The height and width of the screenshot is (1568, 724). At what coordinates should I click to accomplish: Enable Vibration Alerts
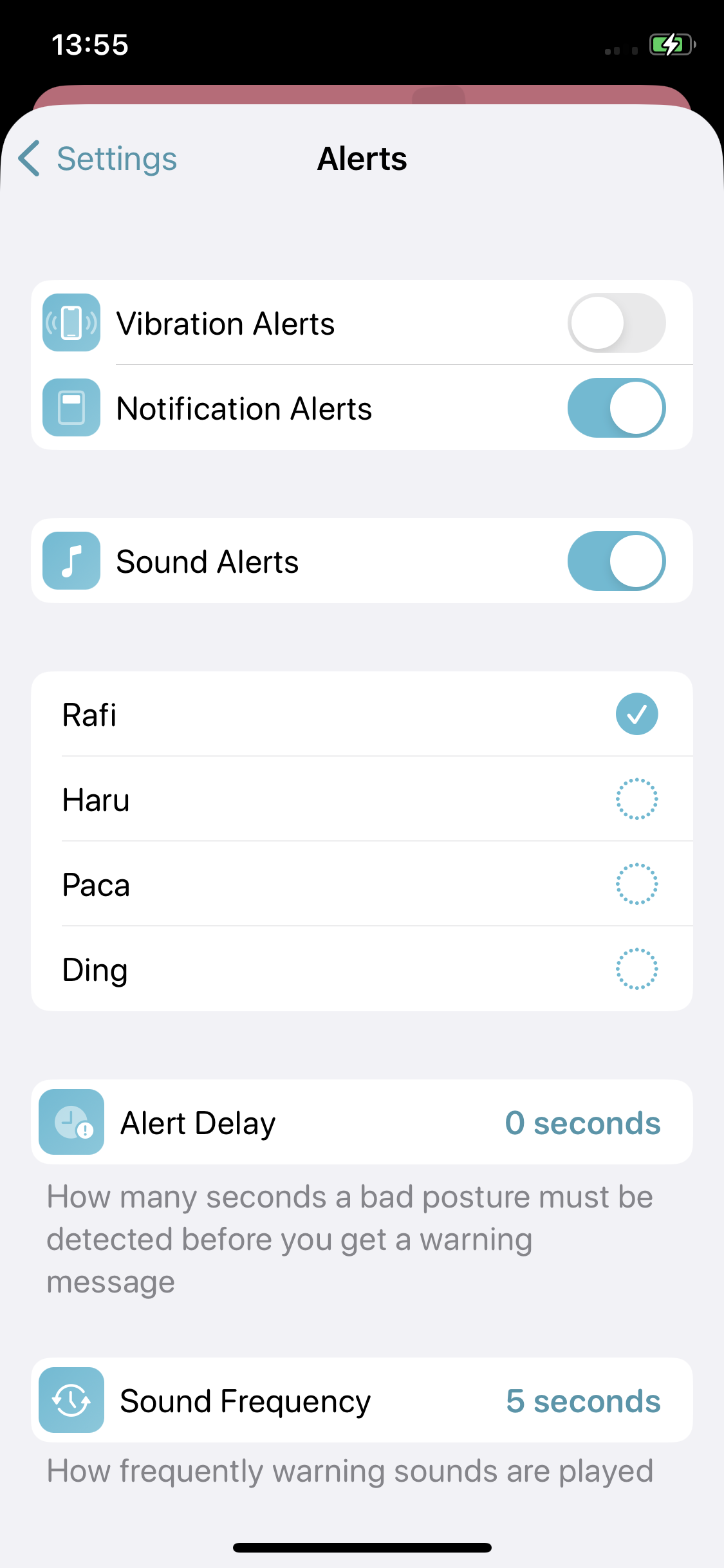pyautogui.click(x=616, y=323)
